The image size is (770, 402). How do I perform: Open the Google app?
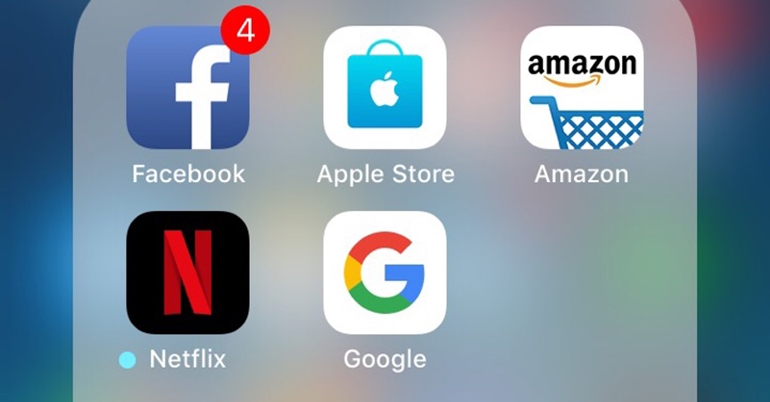click(385, 273)
